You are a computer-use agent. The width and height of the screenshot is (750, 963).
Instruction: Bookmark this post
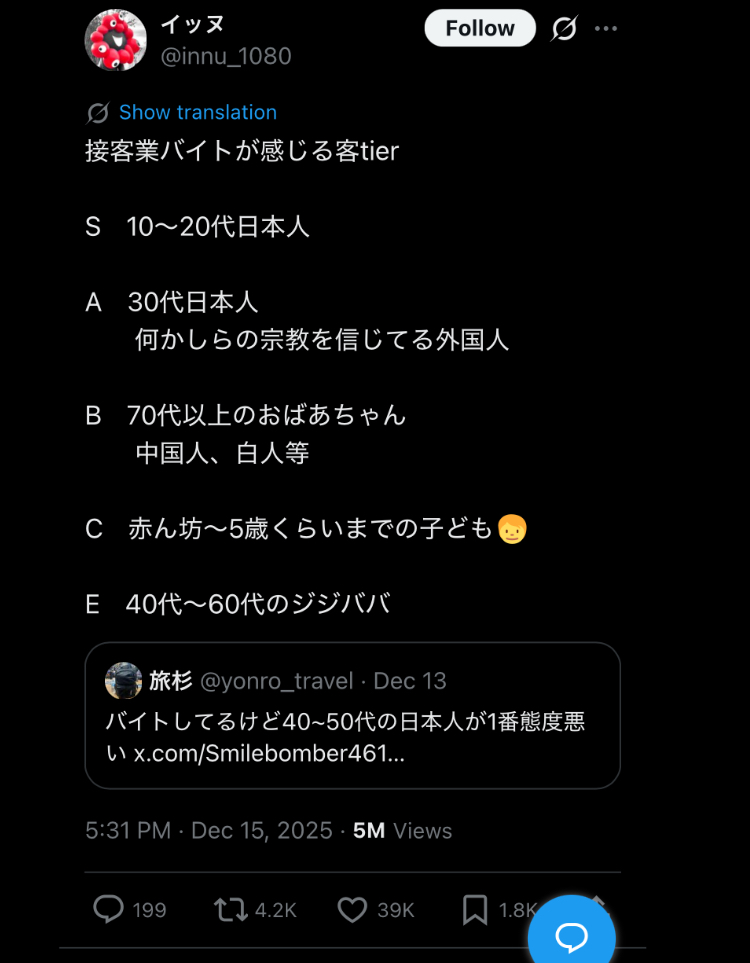tap(475, 909)
